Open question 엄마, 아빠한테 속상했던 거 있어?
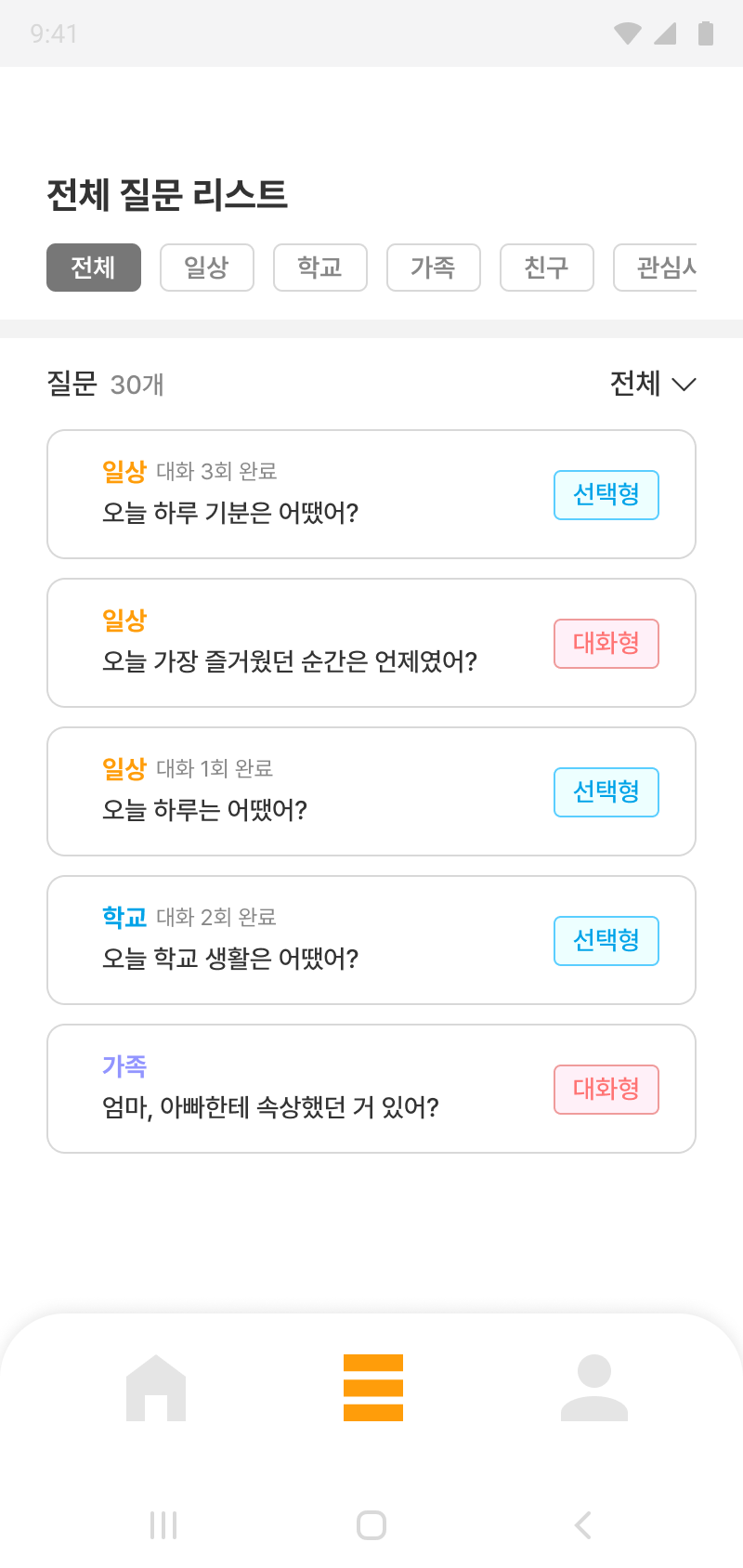 pos(371,1089)
